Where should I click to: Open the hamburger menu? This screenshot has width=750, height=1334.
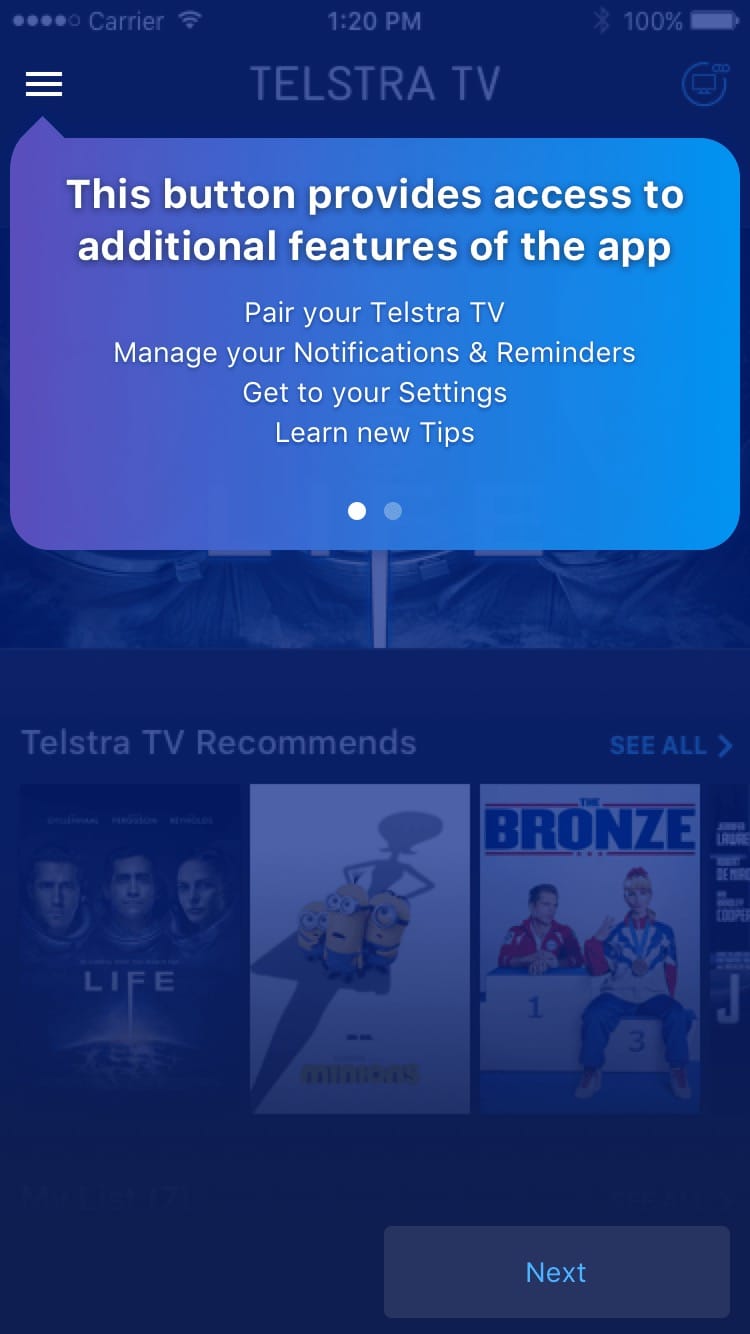[43, 84]
